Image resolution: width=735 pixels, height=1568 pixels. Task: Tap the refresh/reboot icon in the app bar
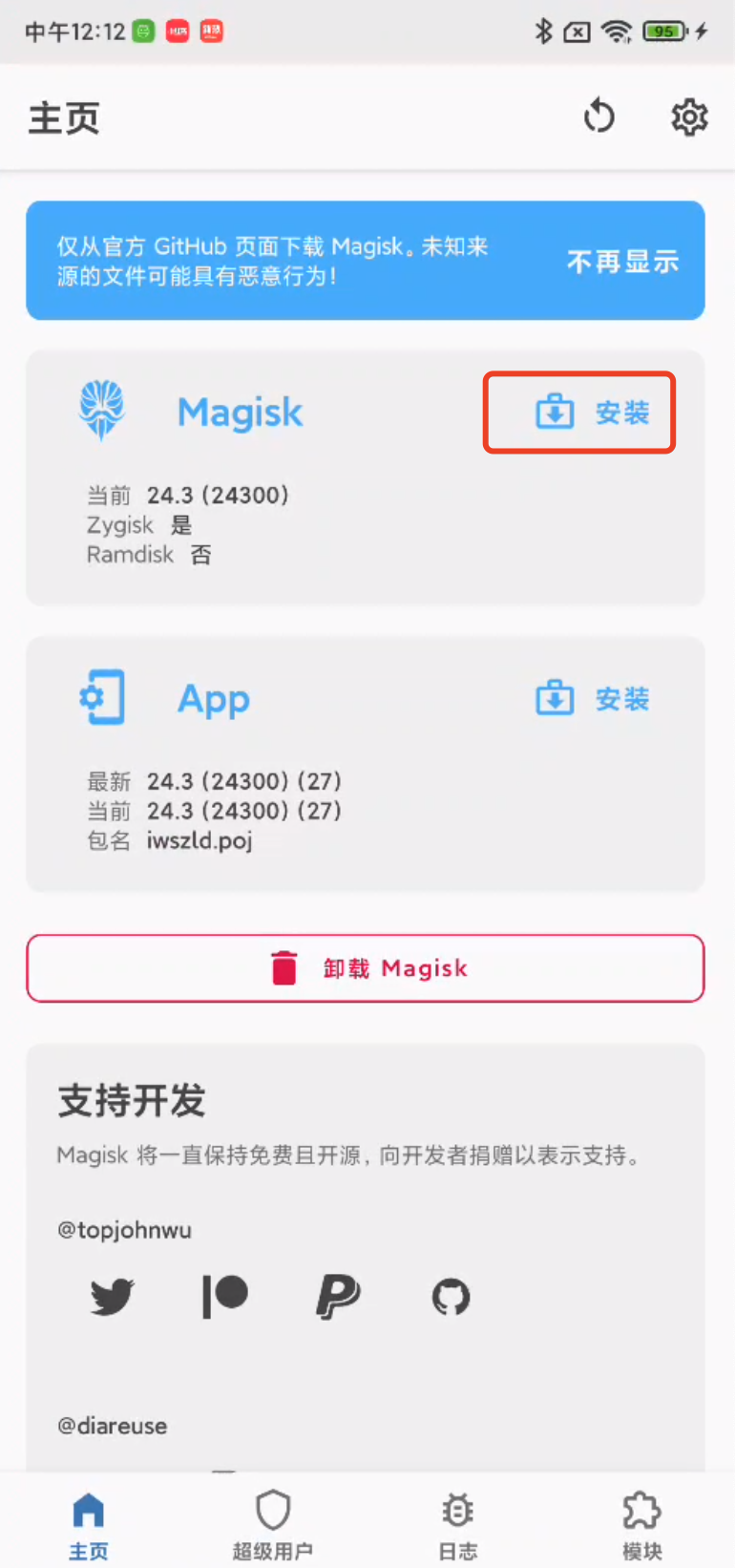click(x=599, y=117)
